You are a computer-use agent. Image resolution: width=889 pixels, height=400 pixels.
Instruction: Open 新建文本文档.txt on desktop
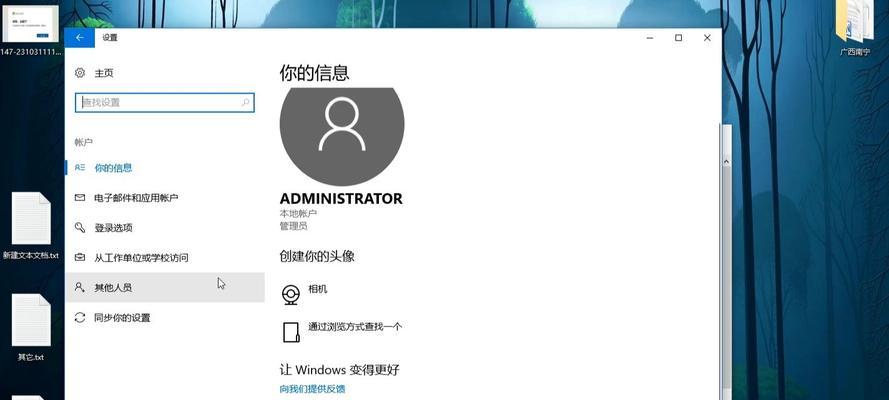pos(31,221)
